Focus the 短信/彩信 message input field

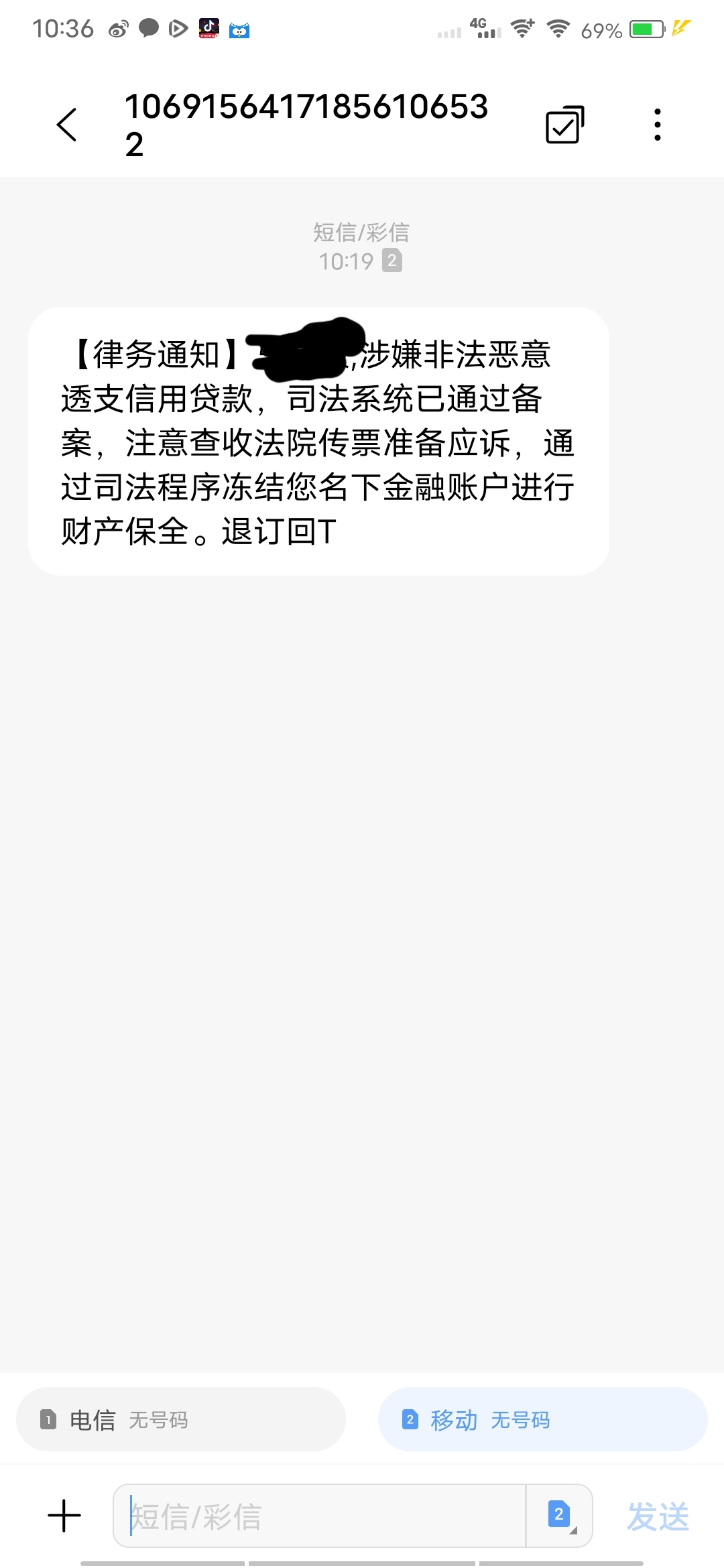322,1516
